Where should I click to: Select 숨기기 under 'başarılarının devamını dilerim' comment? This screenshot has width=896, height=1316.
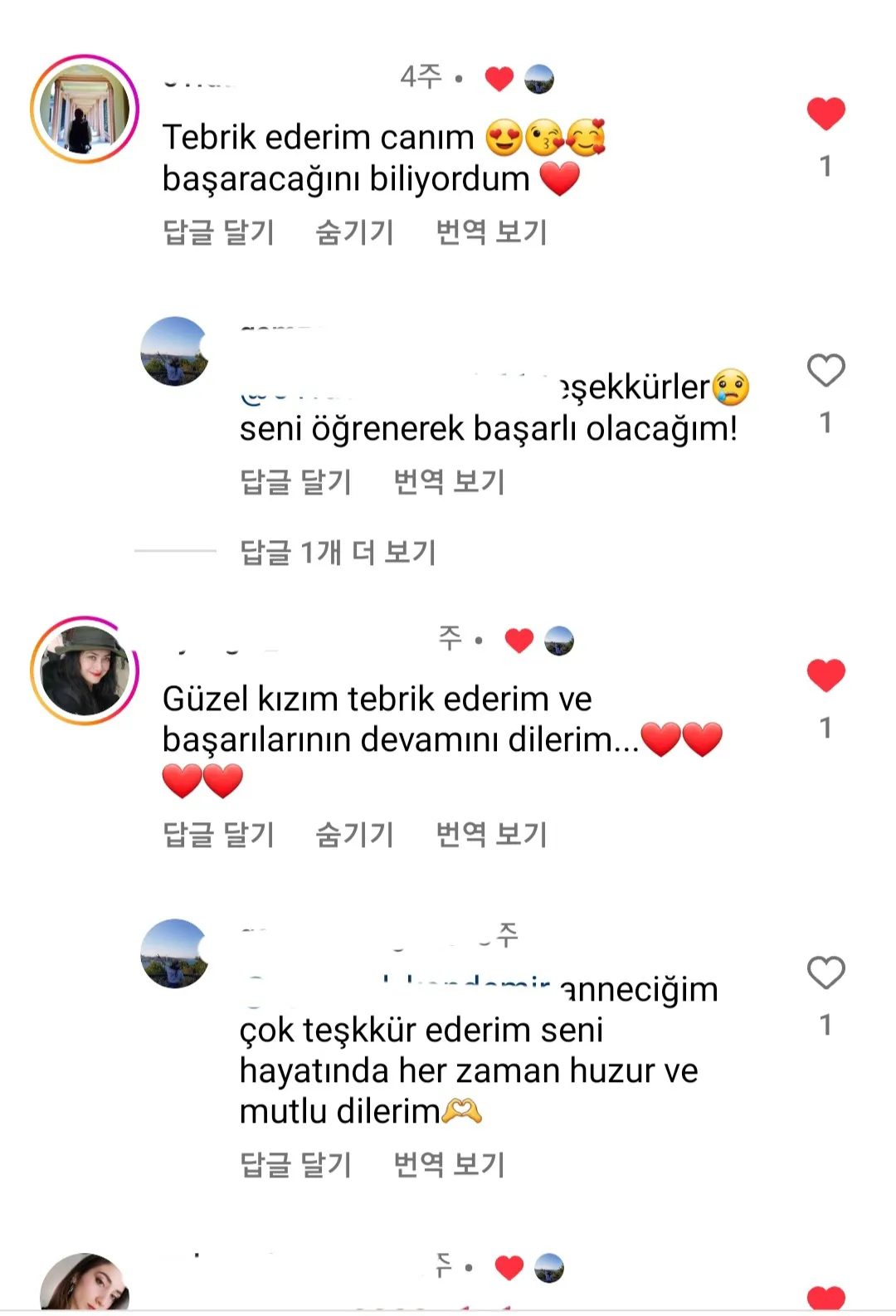(x=354, y=834)
